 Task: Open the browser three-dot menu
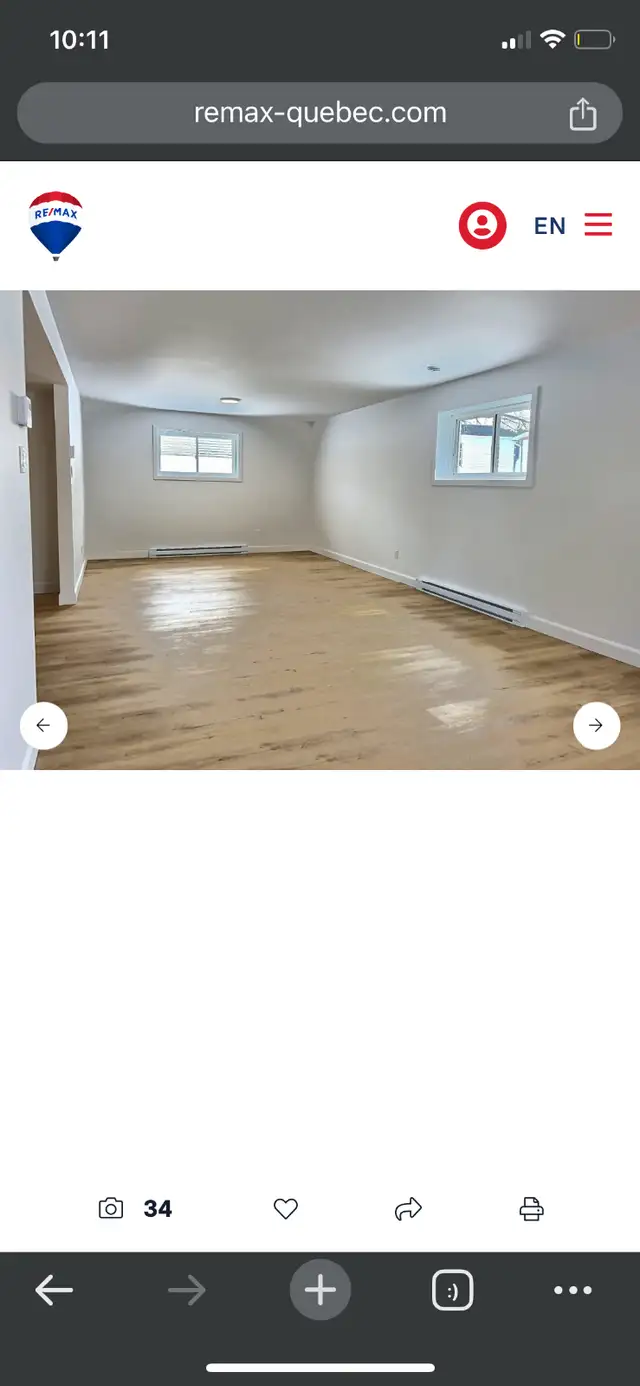coord(573,1291)
